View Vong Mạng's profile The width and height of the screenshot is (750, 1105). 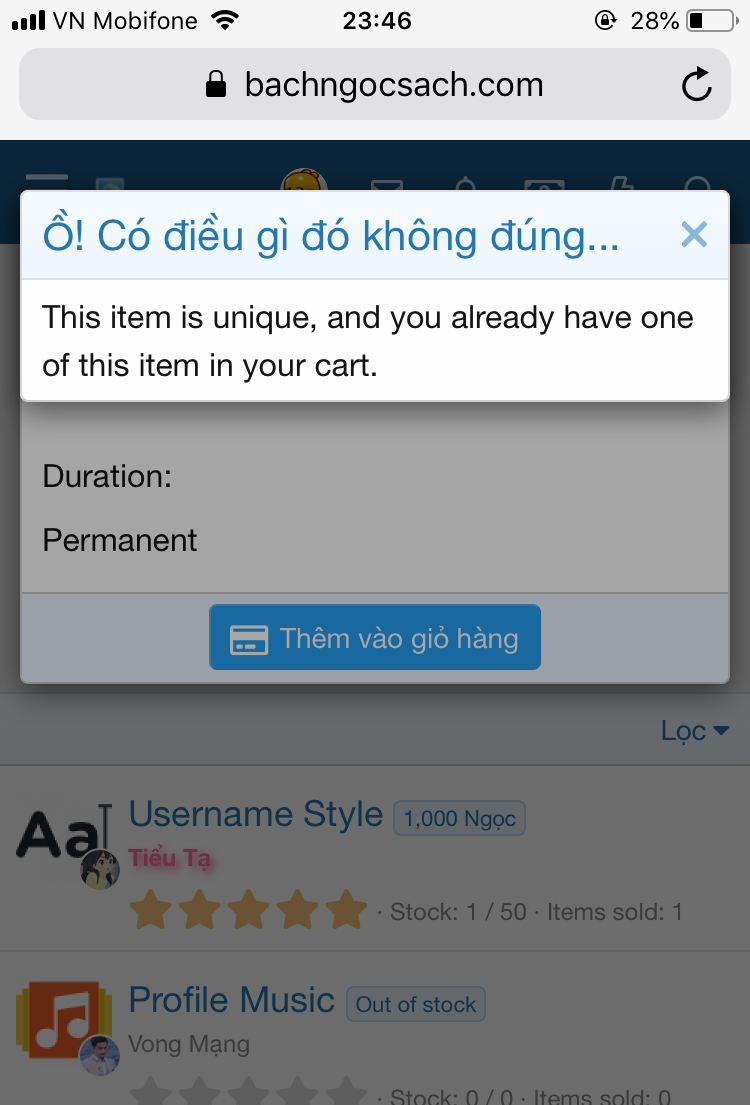189,1045
